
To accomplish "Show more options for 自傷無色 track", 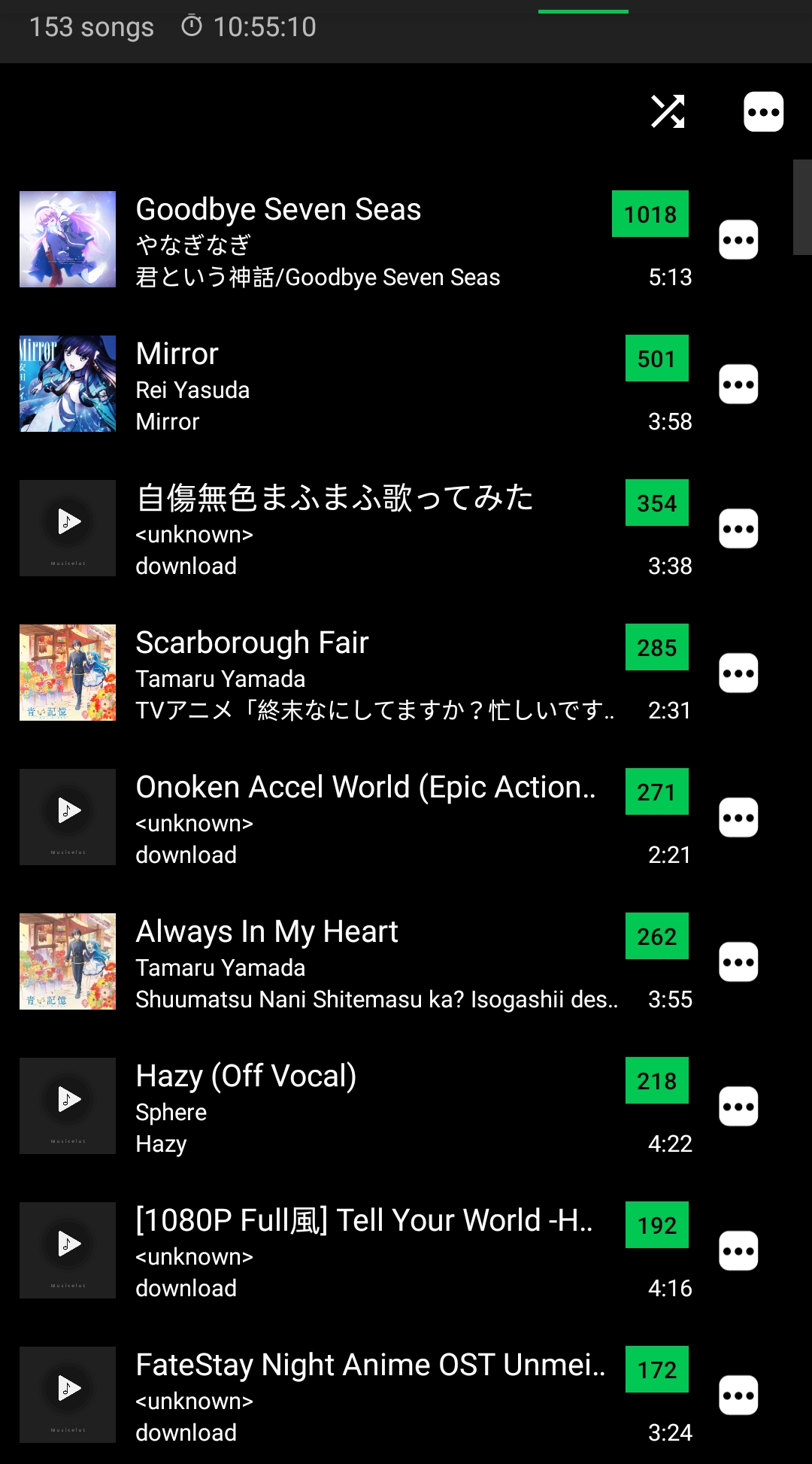I will tap(738, 529).
